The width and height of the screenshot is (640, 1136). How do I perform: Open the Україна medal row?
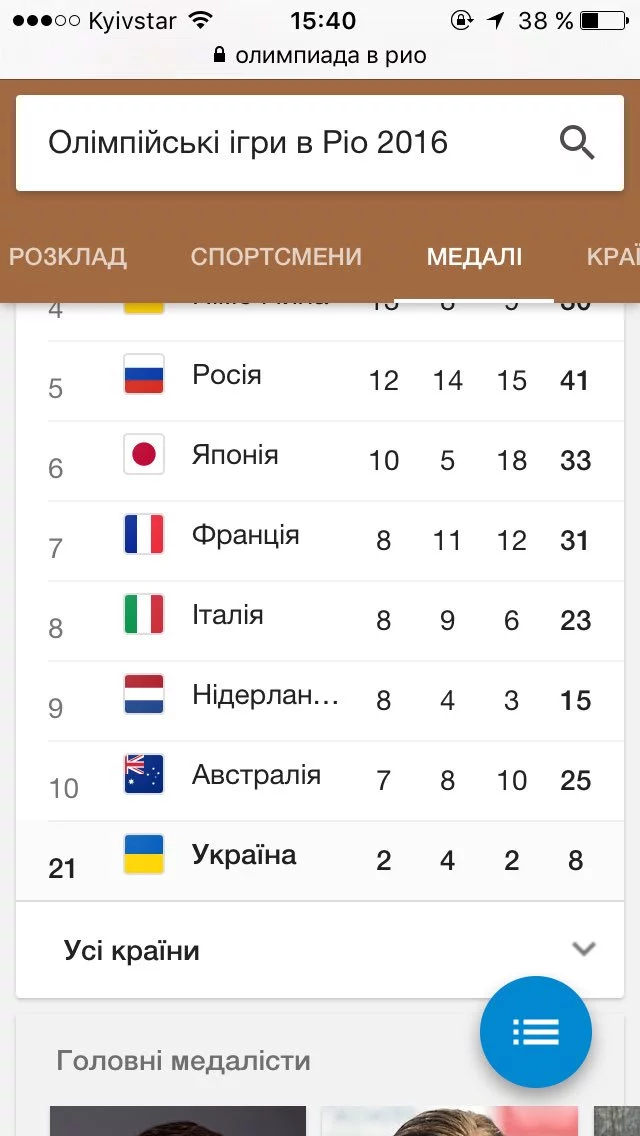[x=320, y=860]
